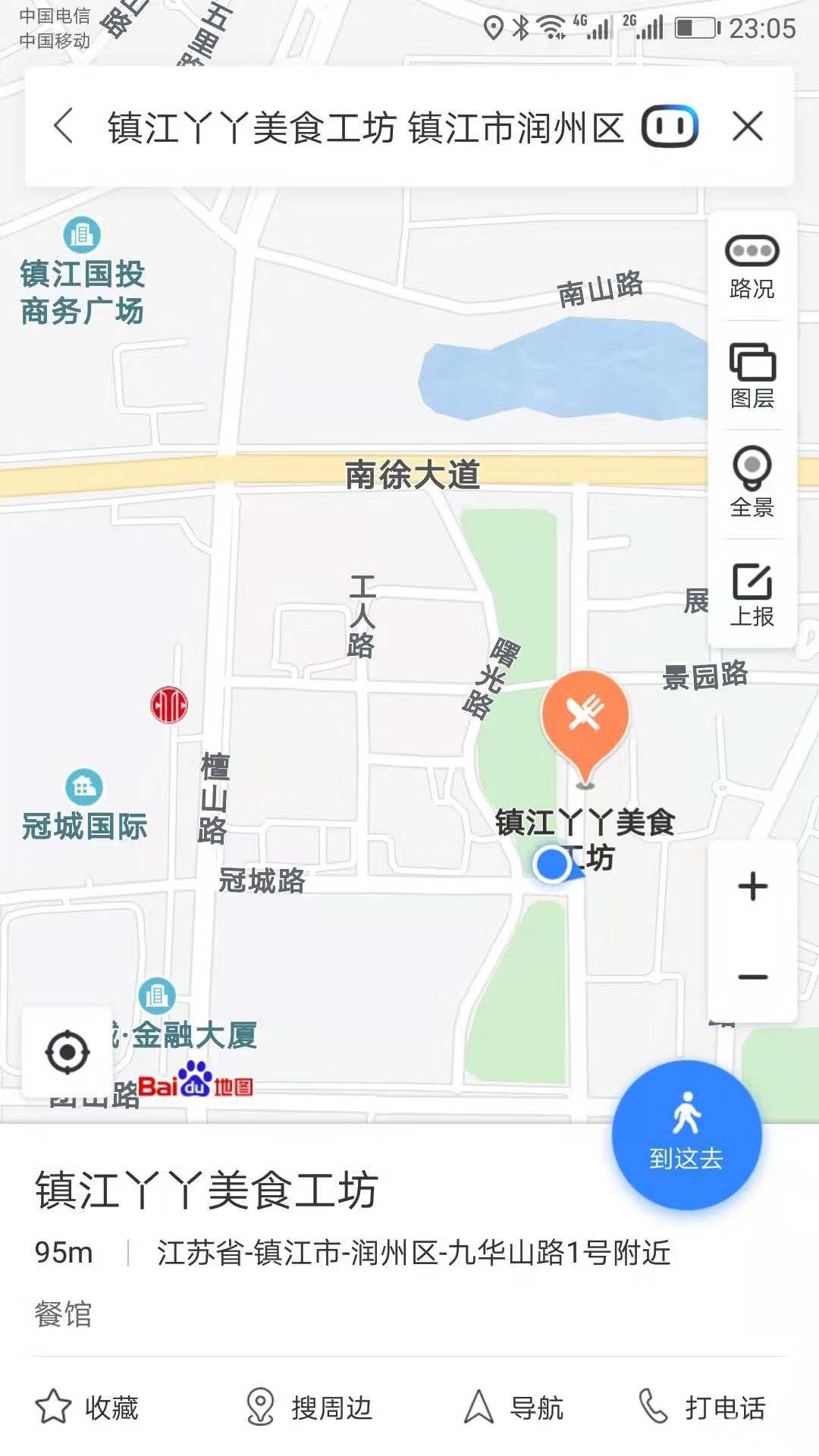Add this place to 收藏 favorites
Image resolution: width=819 pixels, height=1456 pixels.
tap(87, 1407)
